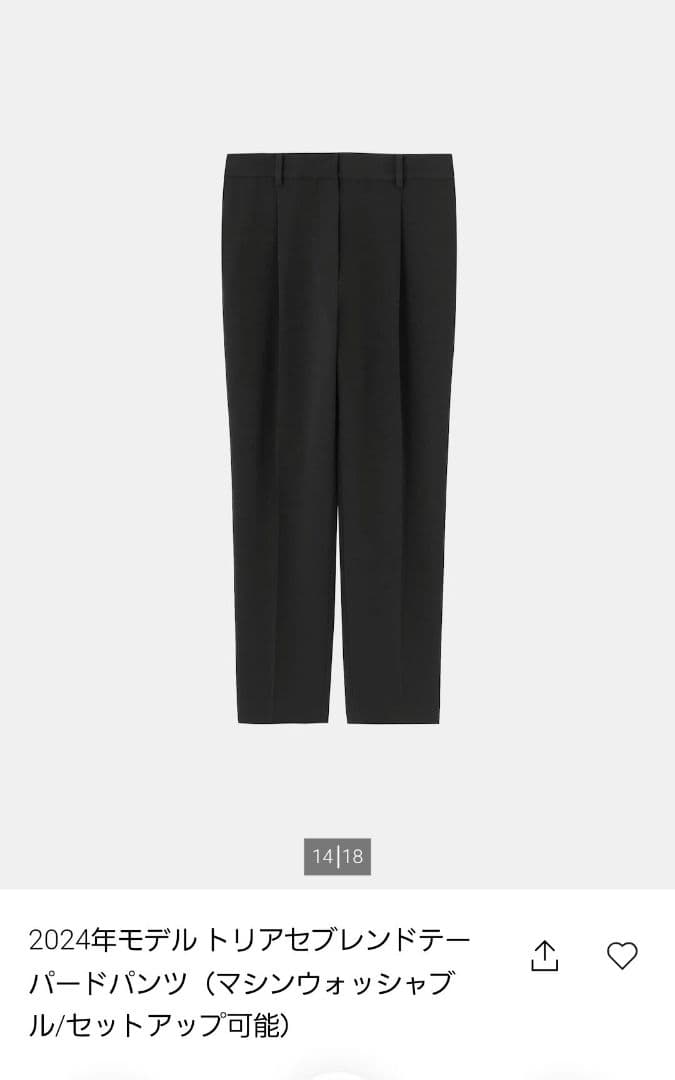The width and height of the screenshot is (675, 1080).
Task: Open the black pants product image
Action: (338, 440)
